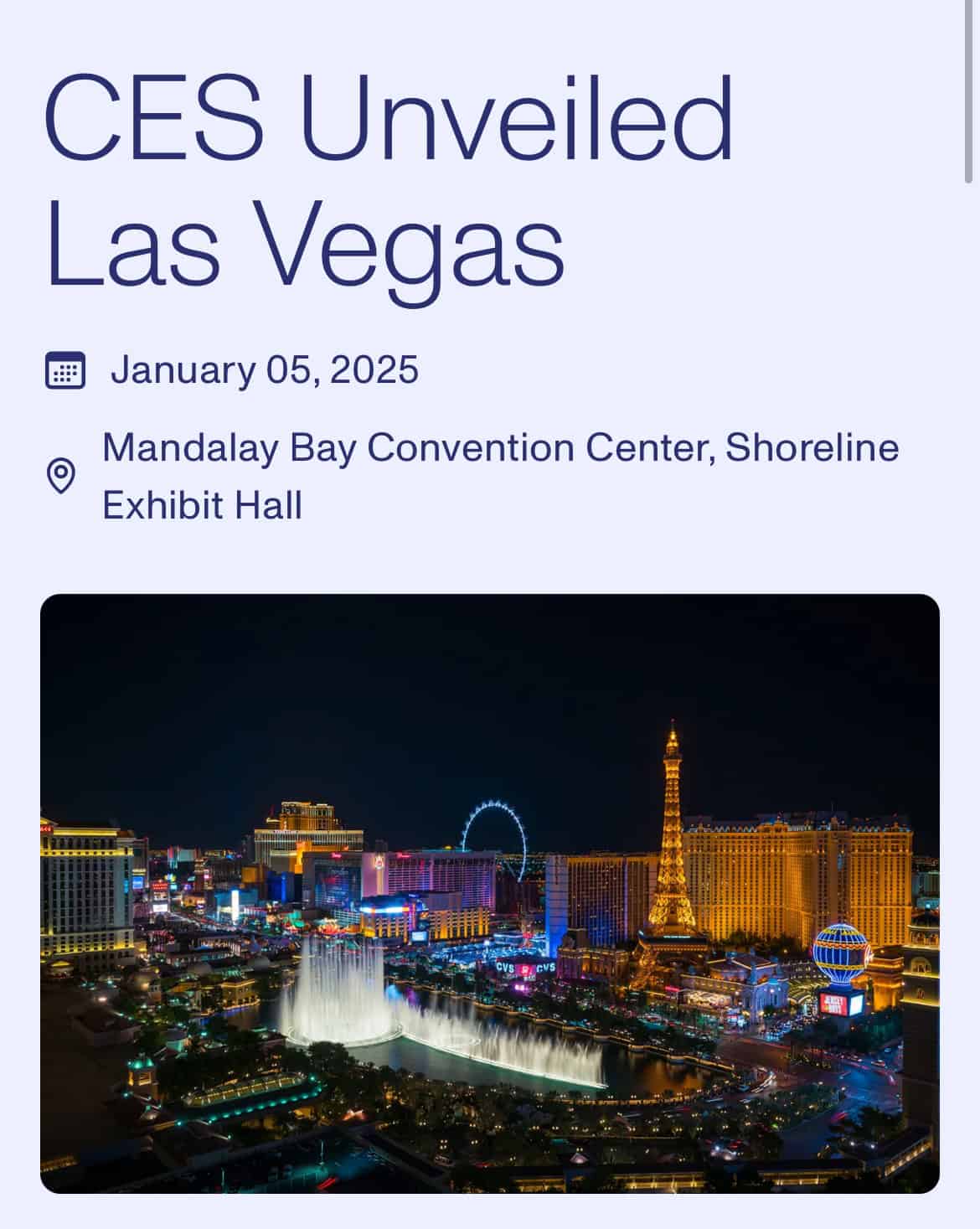Image resolution: width=980 pixels, height=1229 pixels.
Task: Open the Las Vegas Strip event photo
Action: 490,893
